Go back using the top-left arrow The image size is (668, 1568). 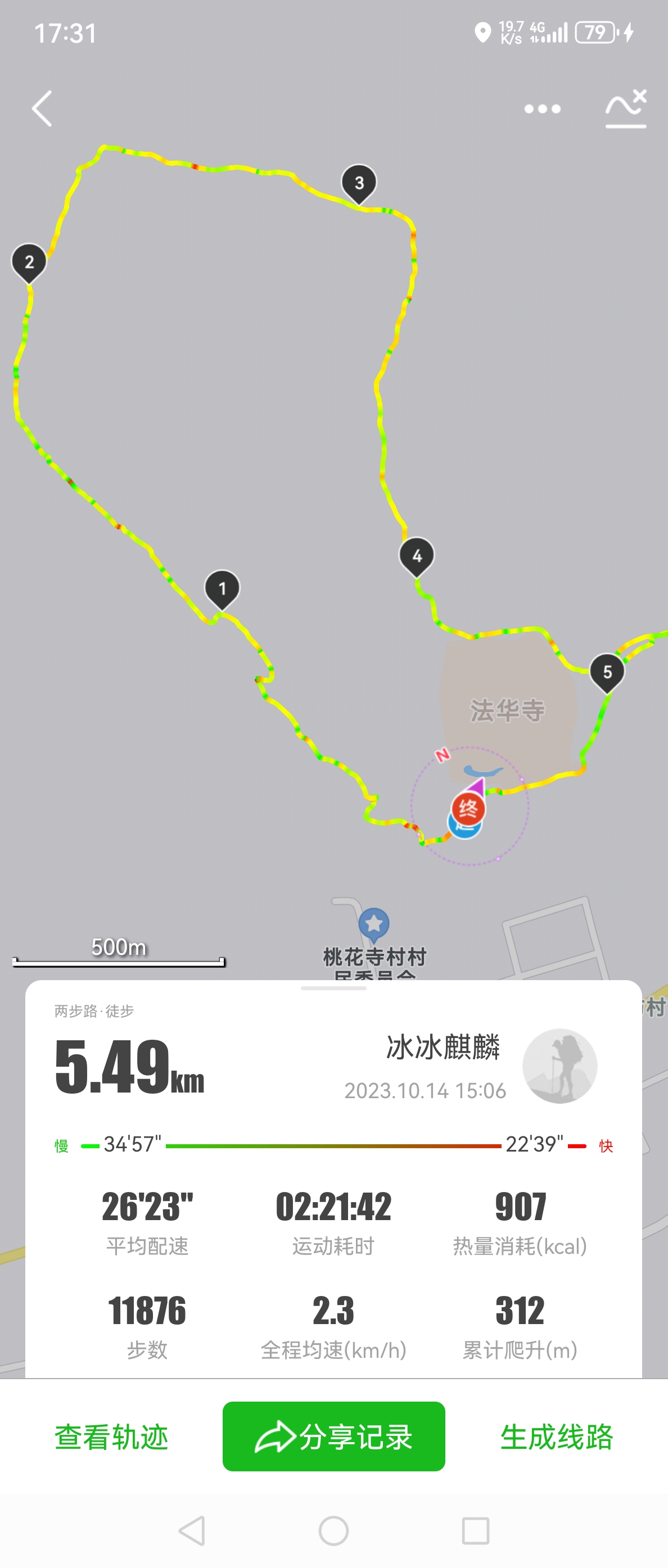click(x=42, y=109)
